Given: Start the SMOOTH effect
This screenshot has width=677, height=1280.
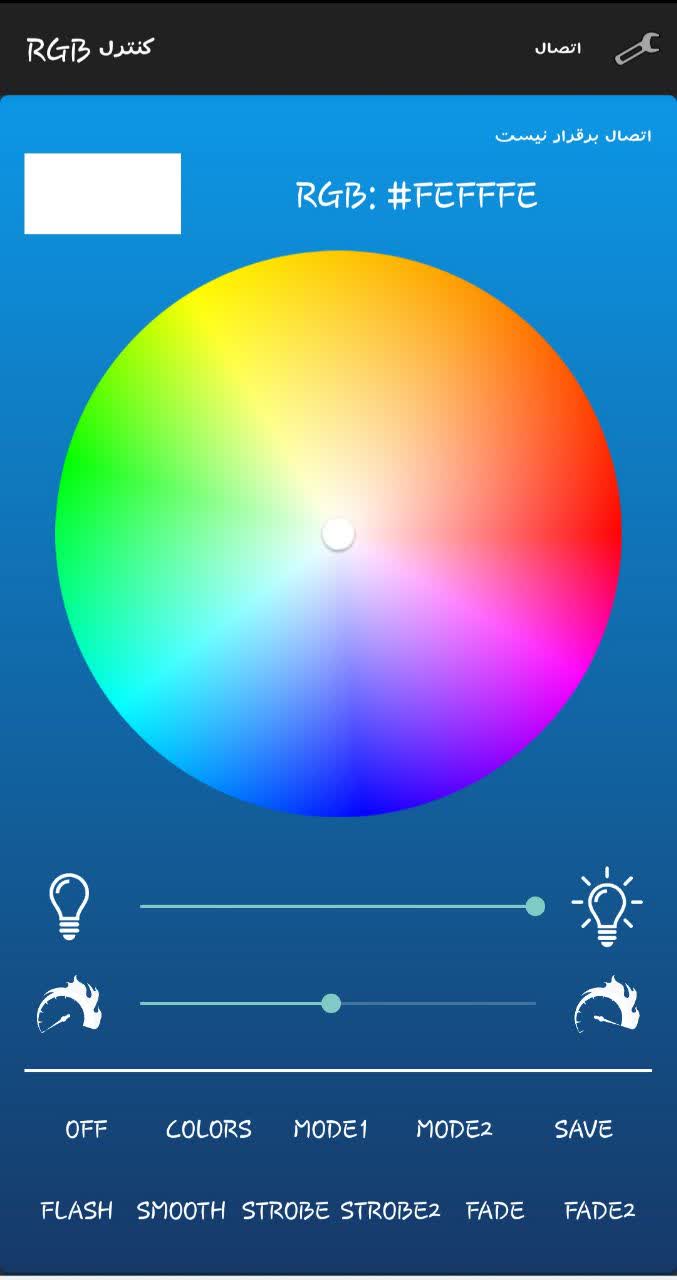Looking at the screenshot, I should click(181, 1211).
